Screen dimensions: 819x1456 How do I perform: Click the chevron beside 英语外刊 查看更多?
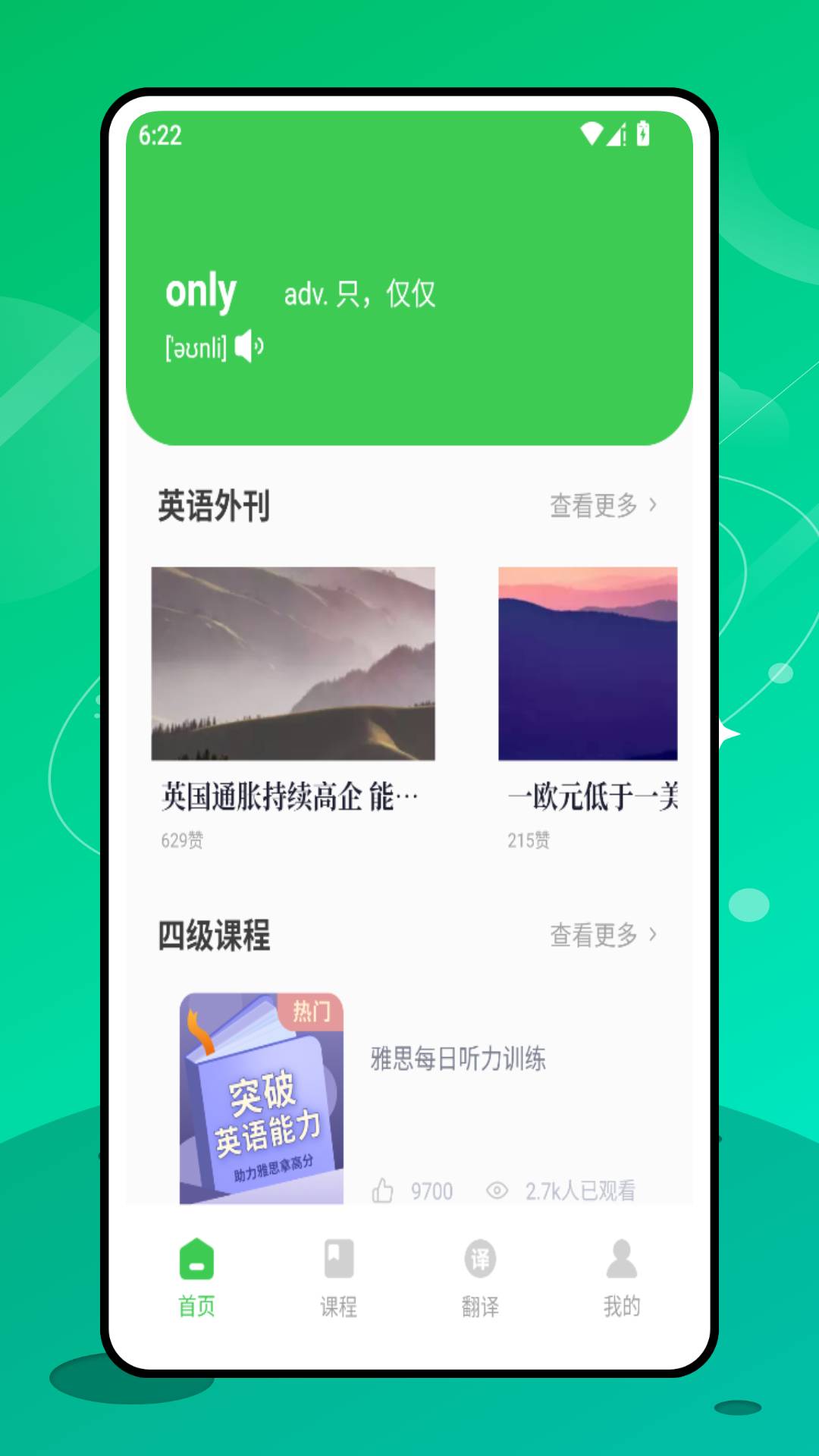click(x=654, y=504)
